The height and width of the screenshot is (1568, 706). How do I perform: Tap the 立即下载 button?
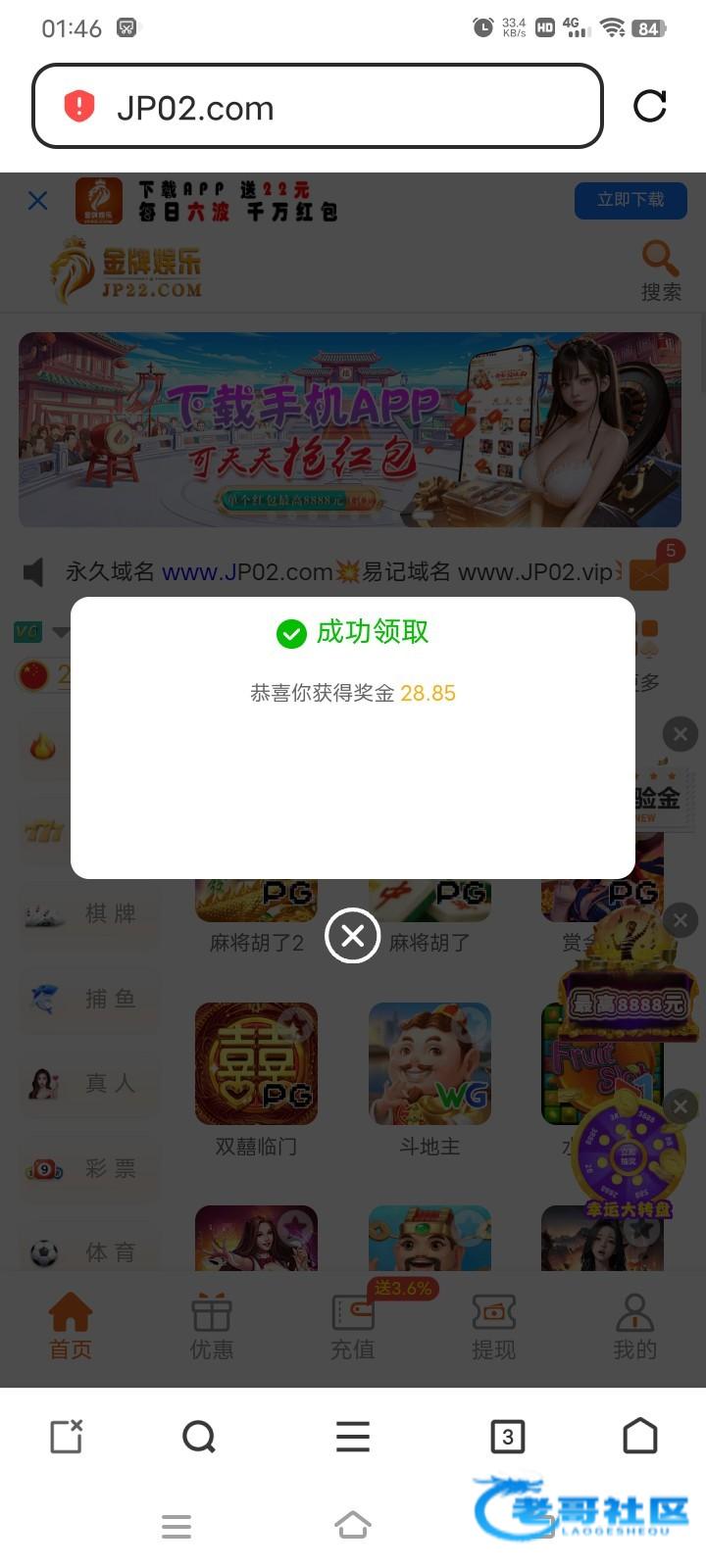tap(630, 200)
